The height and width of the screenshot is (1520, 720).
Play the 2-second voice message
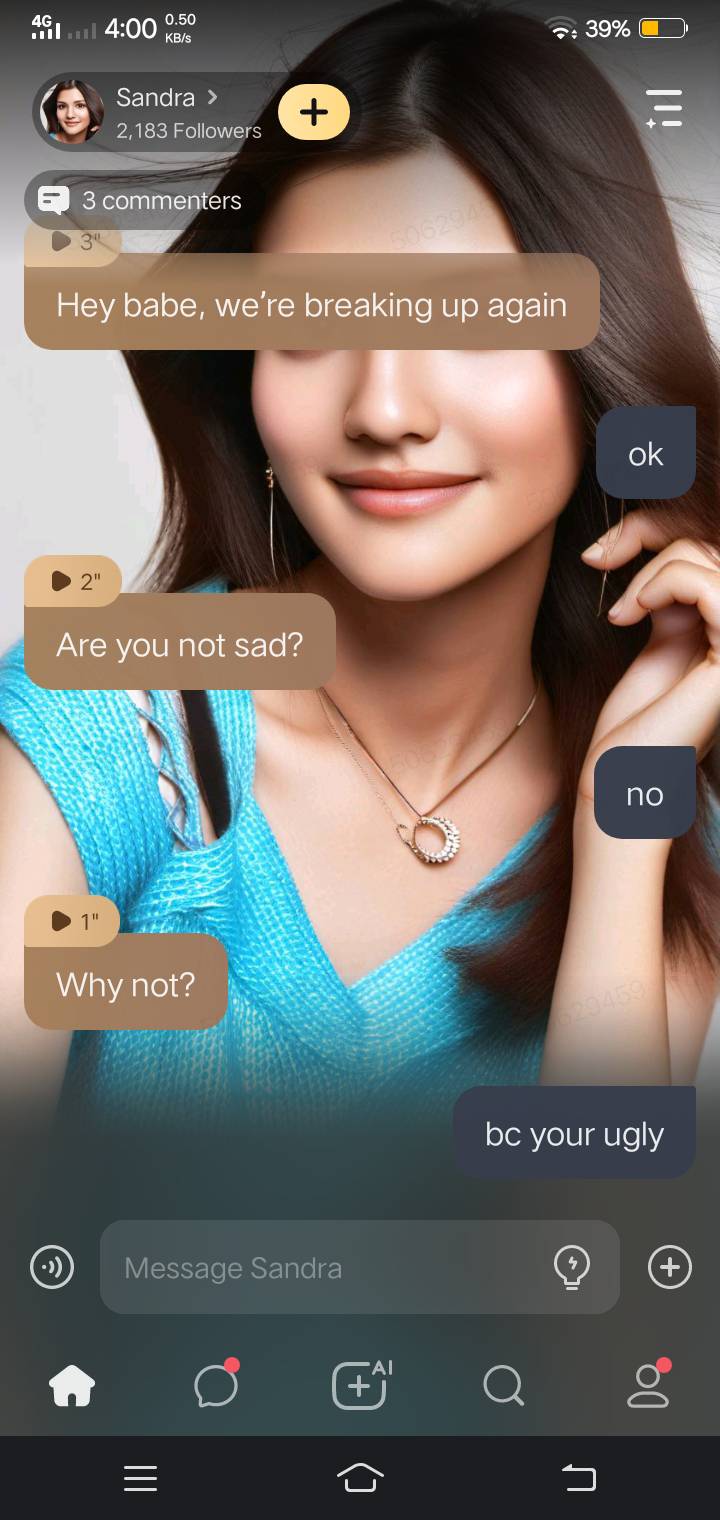pyautogui.click(x=73, y=581)
